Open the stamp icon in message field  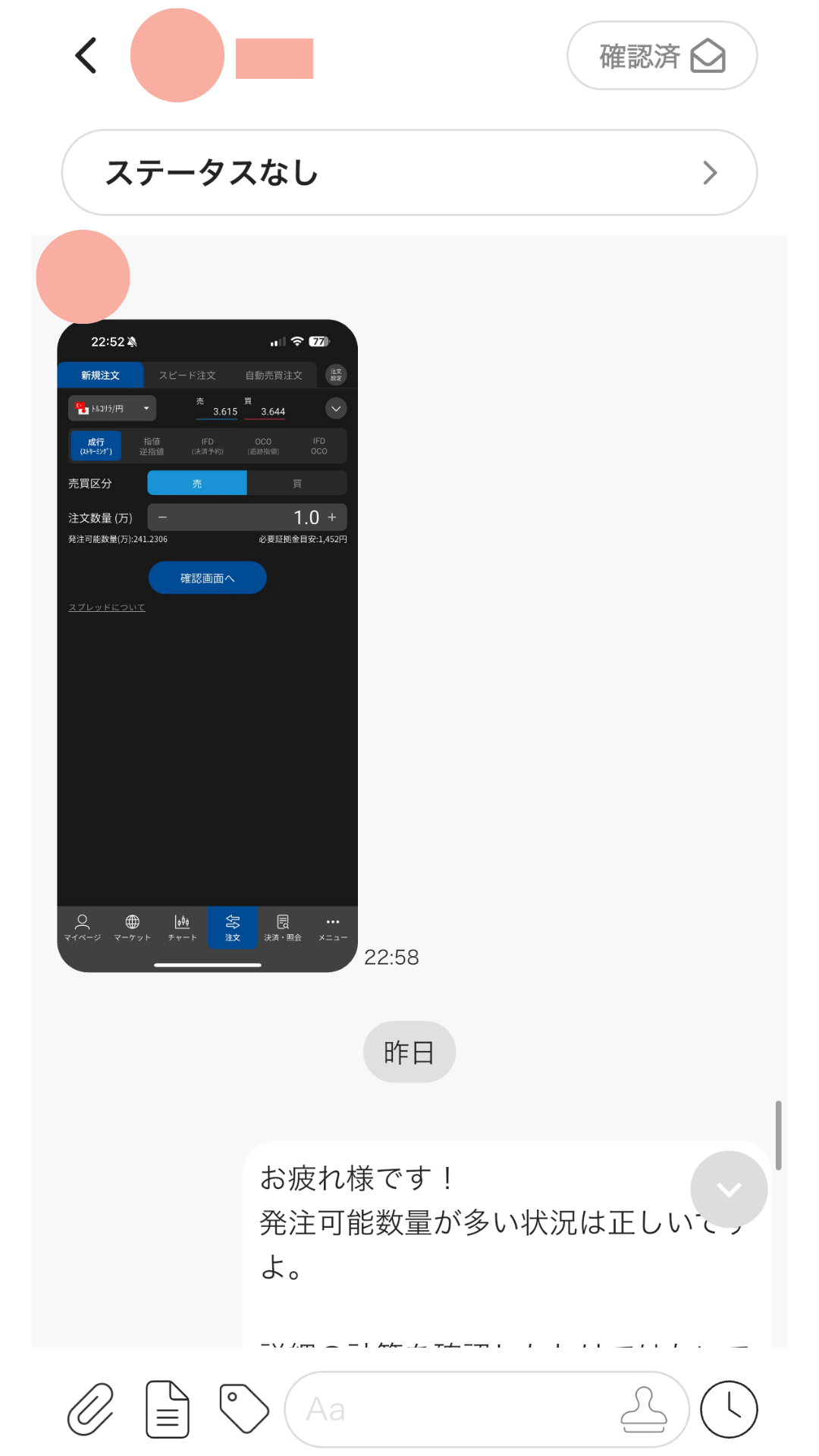click(644, 1409)
